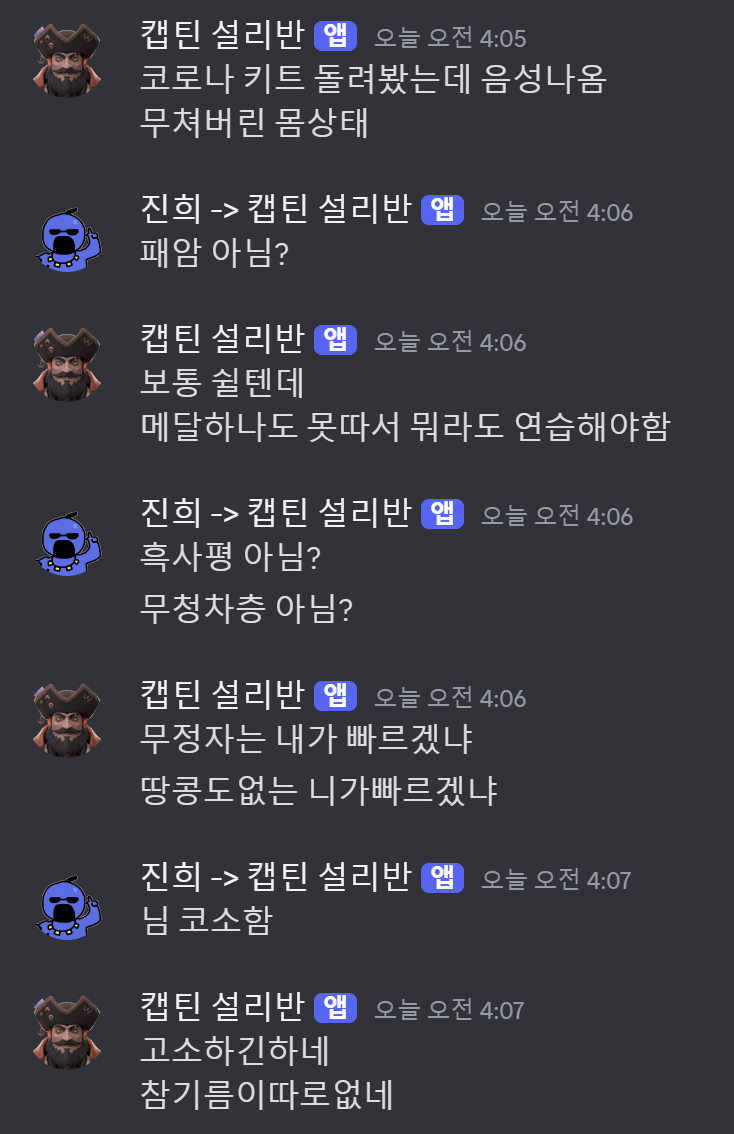Open 진희's avatar beside the '패암 아님?' message
Viewport: 734px width, 1134px height.
point(67,237)
